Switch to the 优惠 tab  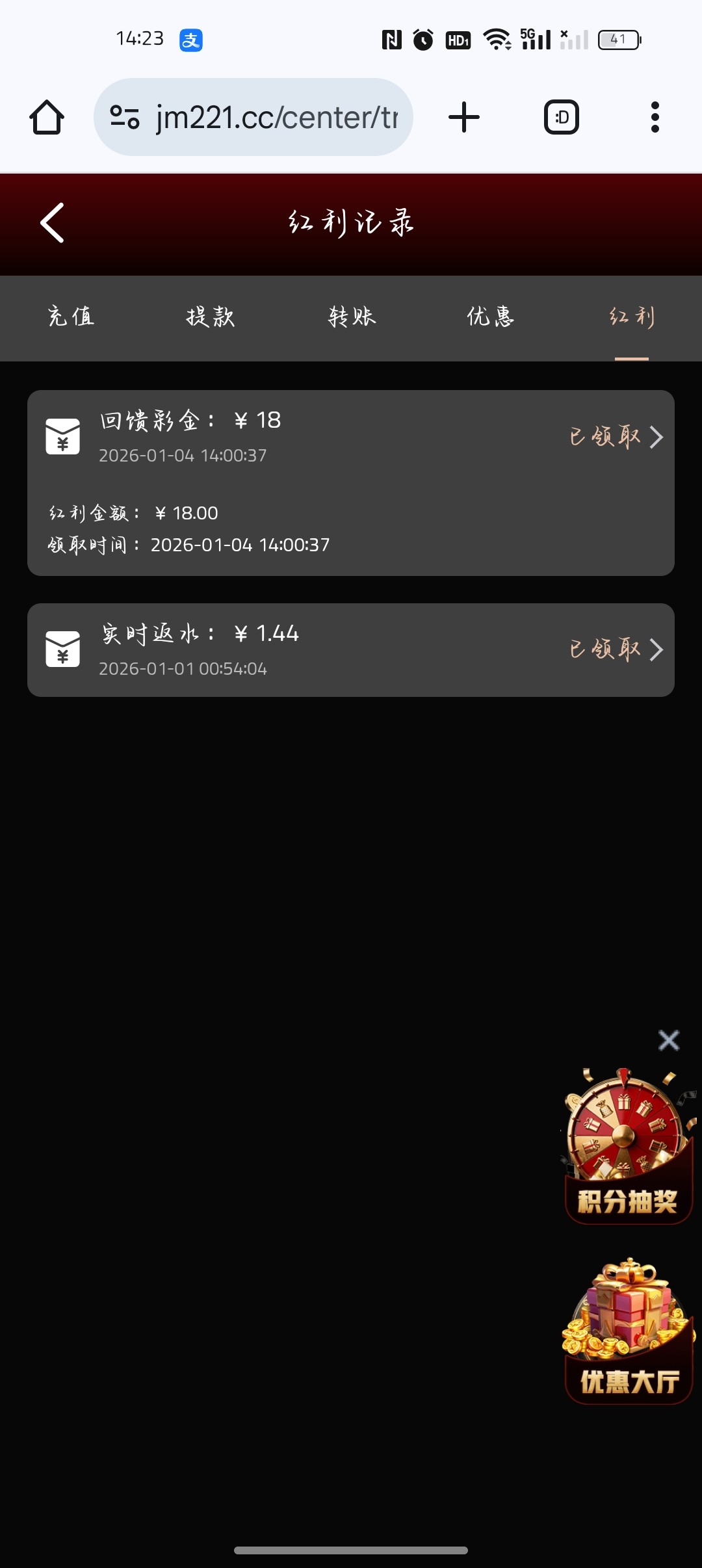pyautogui.click(x=491, y=317)
